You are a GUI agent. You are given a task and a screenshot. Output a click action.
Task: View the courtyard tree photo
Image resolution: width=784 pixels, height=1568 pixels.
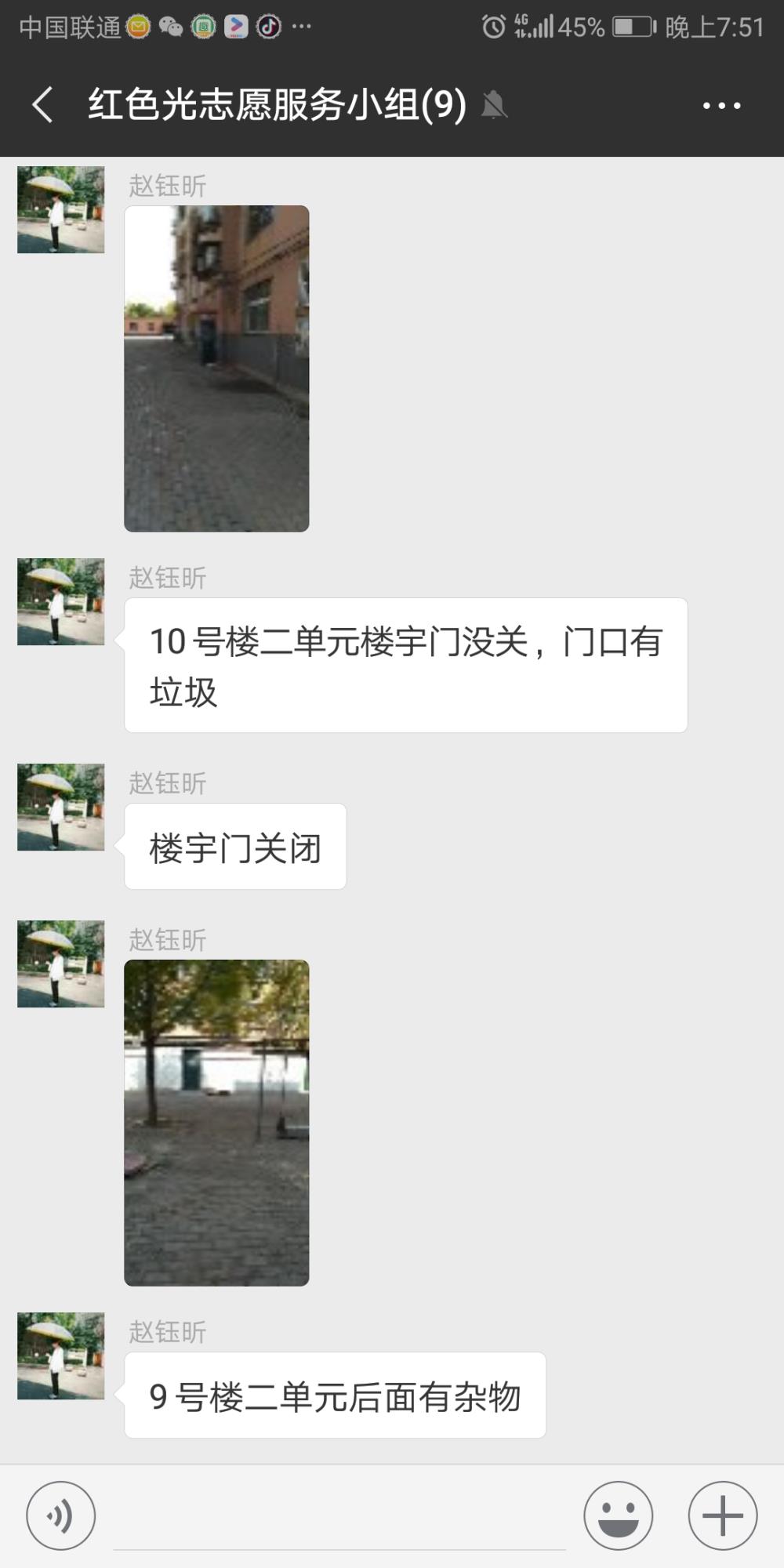(216, 1123)
